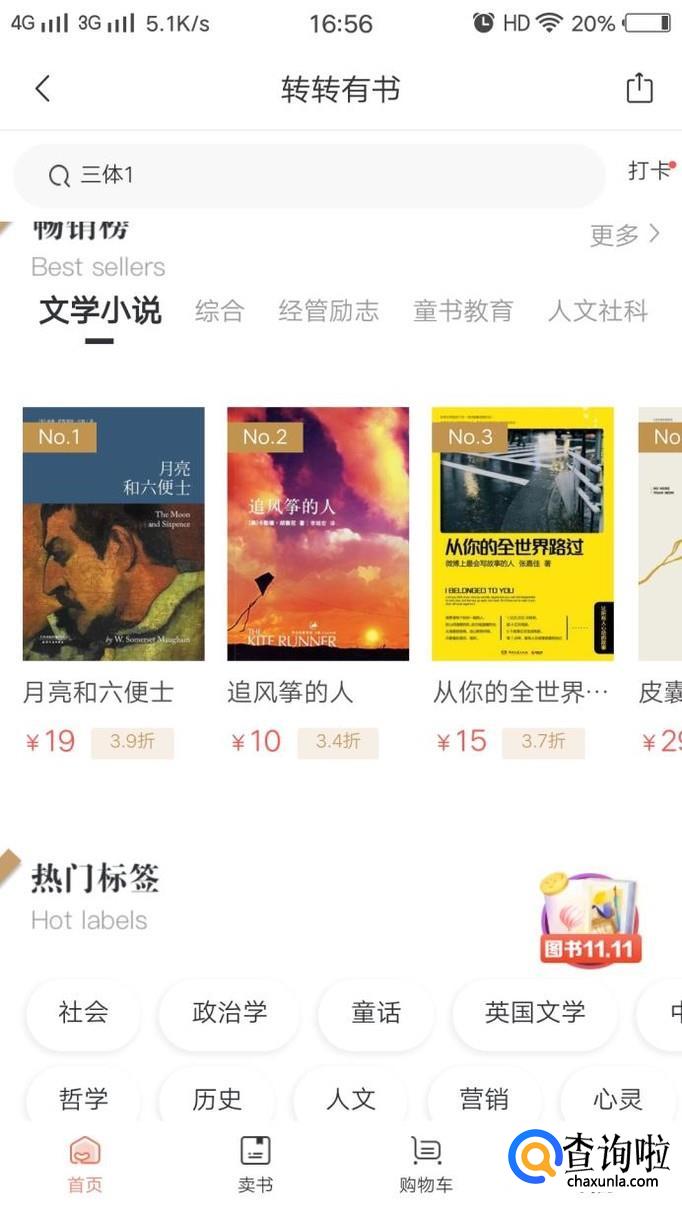Screen dimensions: 682x1212
Task: Tap the search box showing 三体1
Action: pos(310,175)
